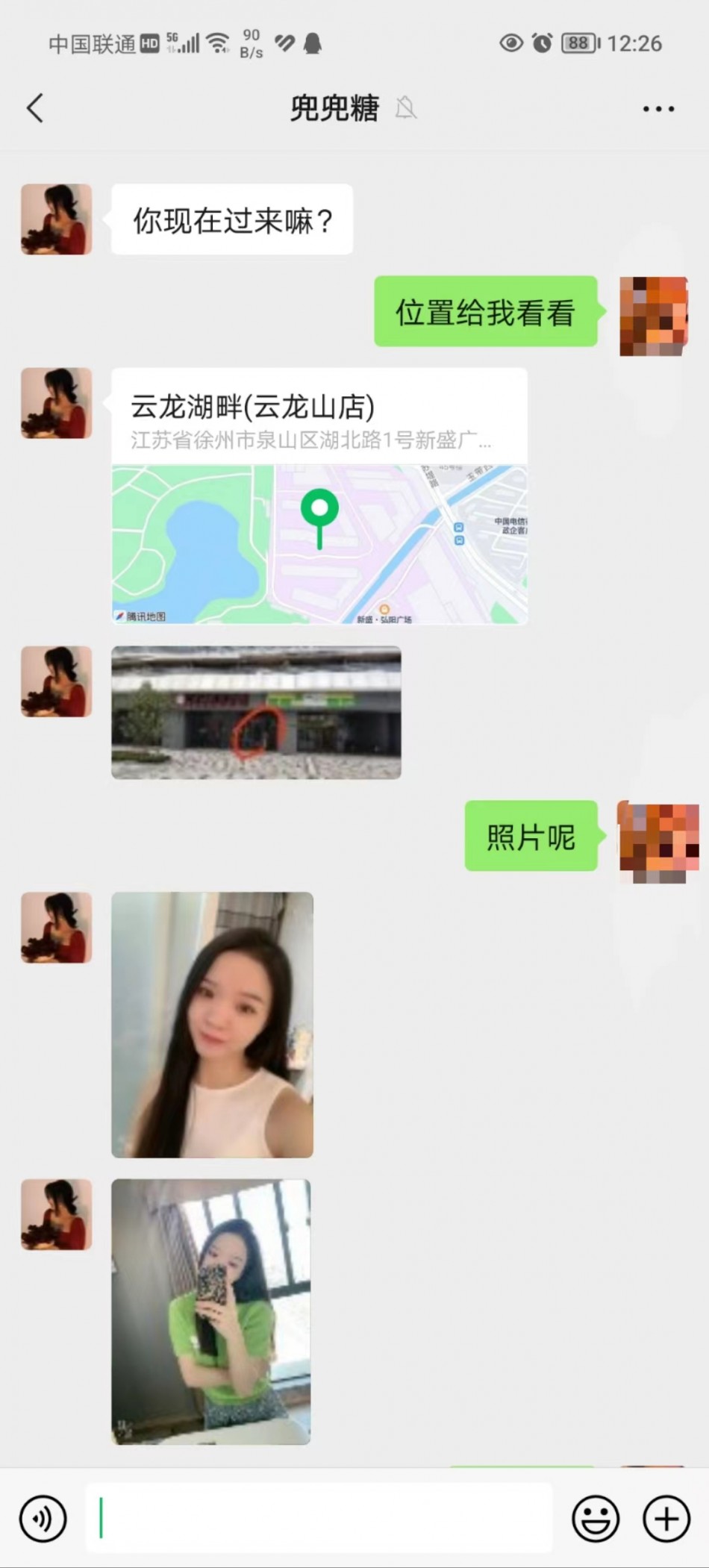Focus the message text field

pyautogui.click(x=321, y=1518)
